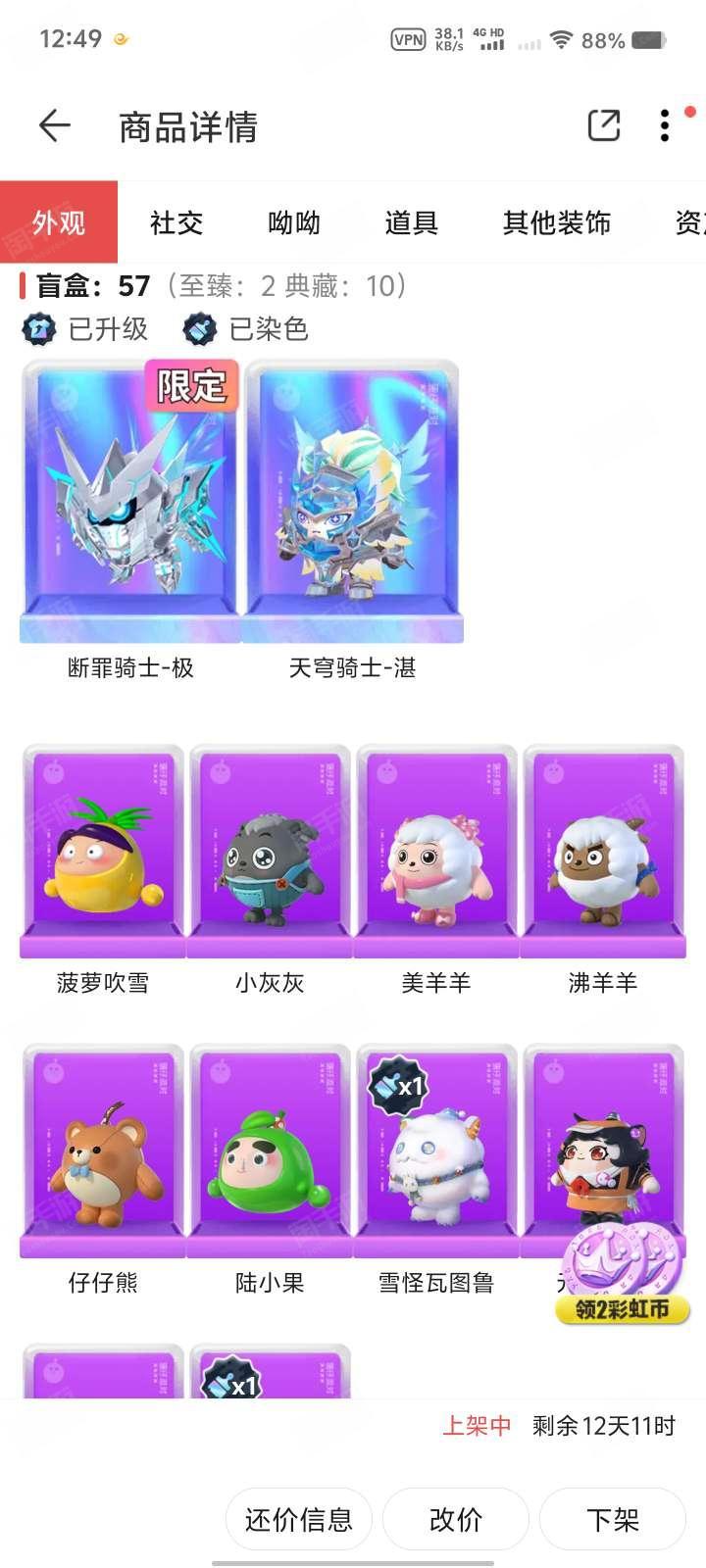Switch to the 社交 tab

176,222
